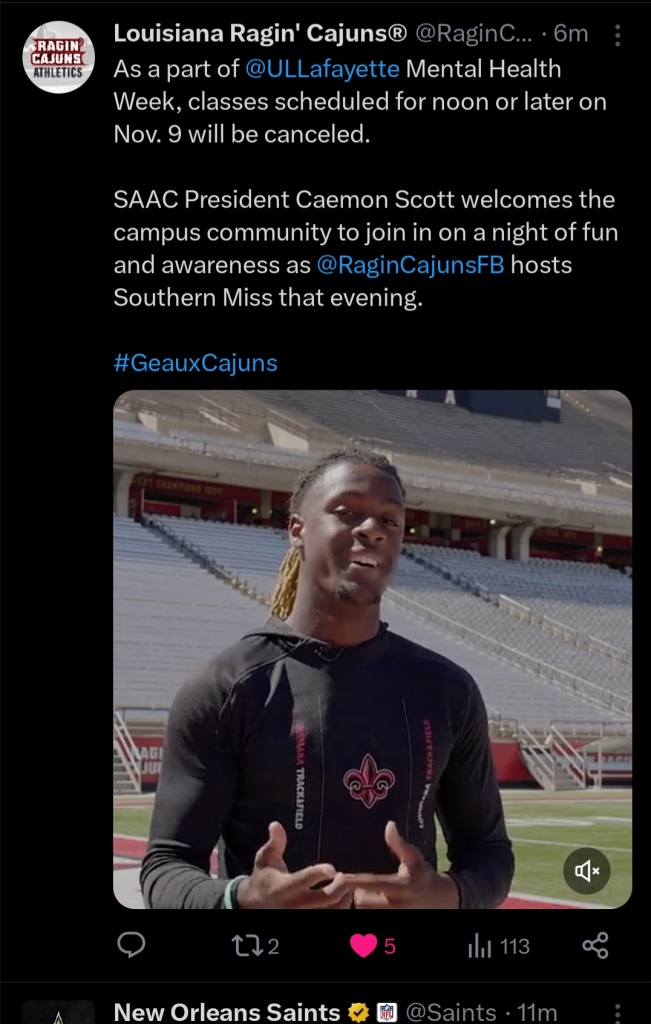The width and height of the screenshot is (651, 1024).
Task: Unmute the video sound
Action: tap(587, 871)
